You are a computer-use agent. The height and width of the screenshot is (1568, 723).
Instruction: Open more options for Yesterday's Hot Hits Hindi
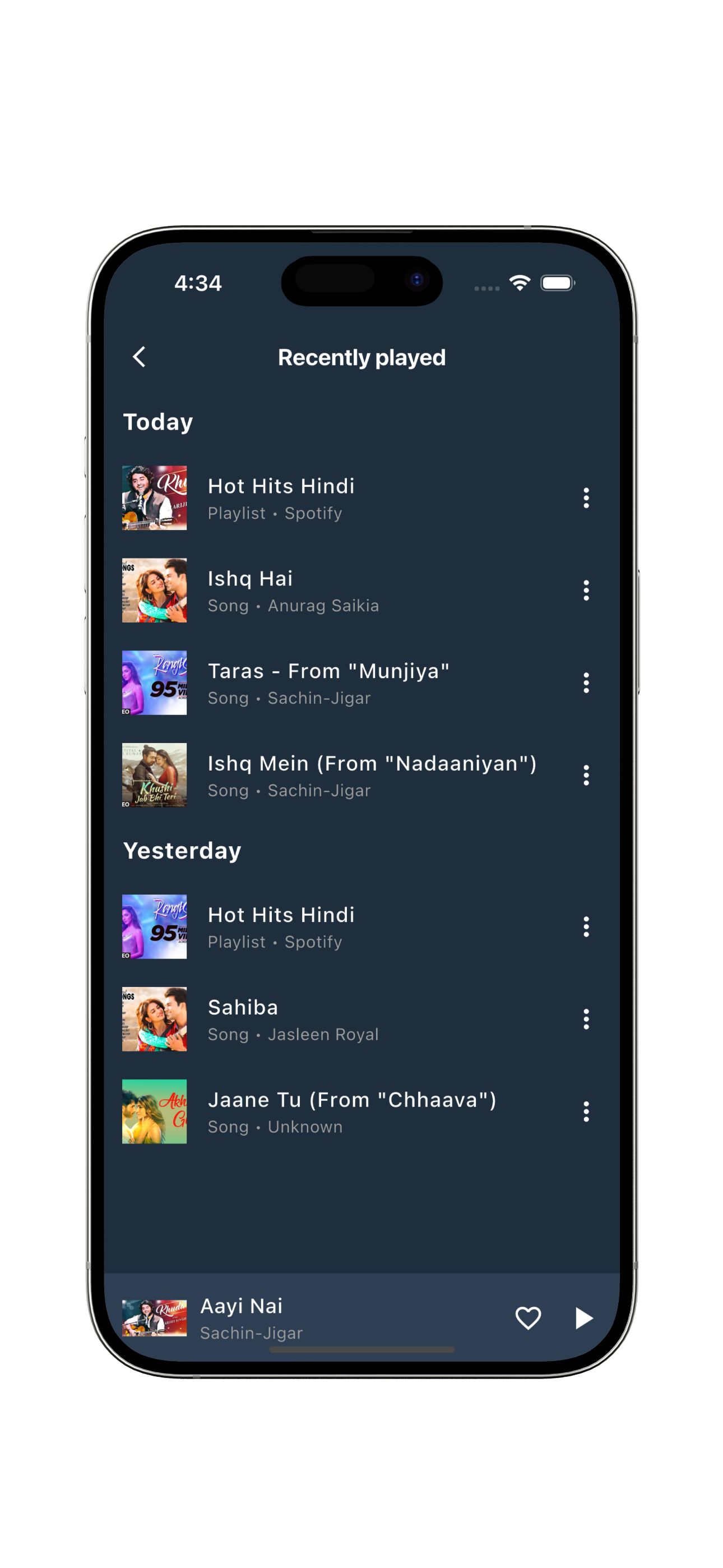click(x=586, y=926)
